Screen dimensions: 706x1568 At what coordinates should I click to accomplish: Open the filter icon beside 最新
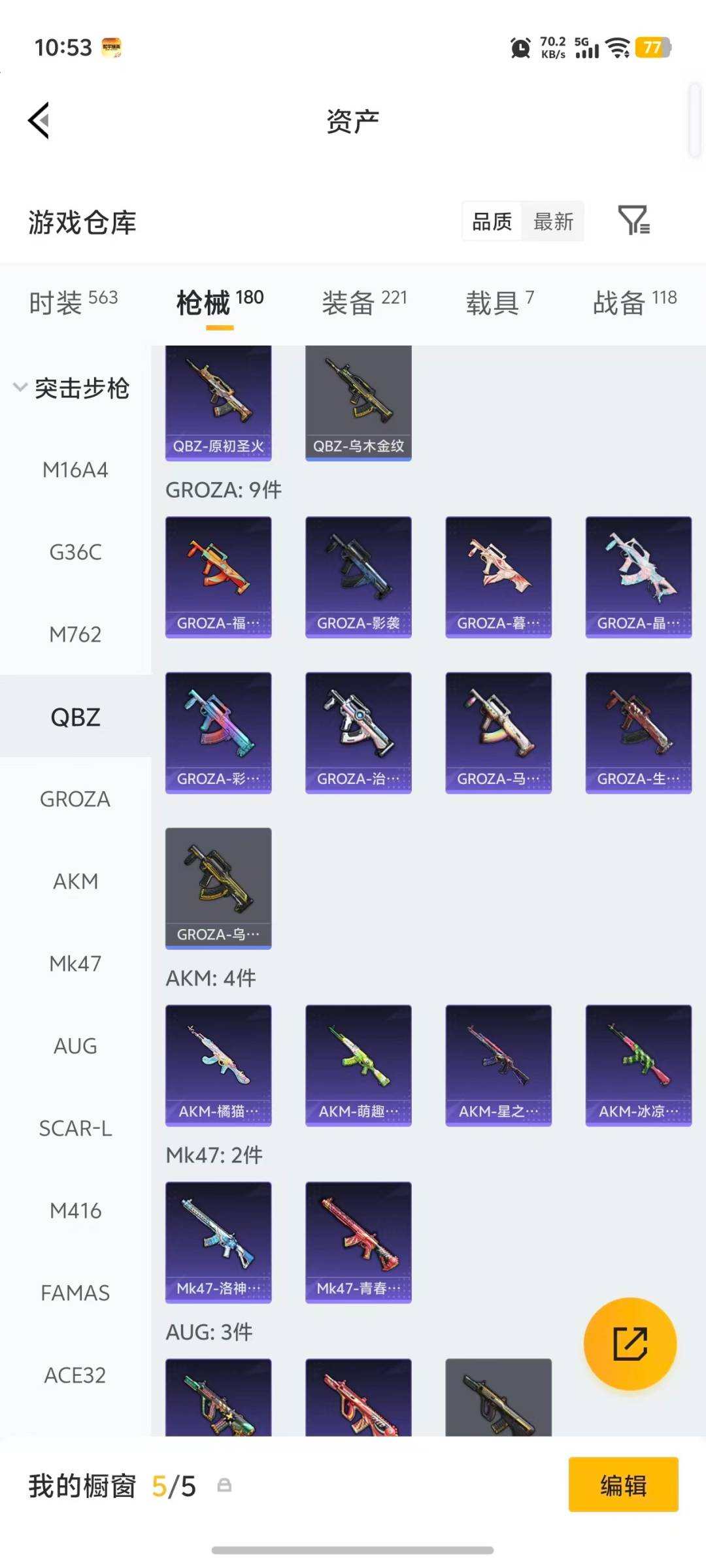point(633,220)
